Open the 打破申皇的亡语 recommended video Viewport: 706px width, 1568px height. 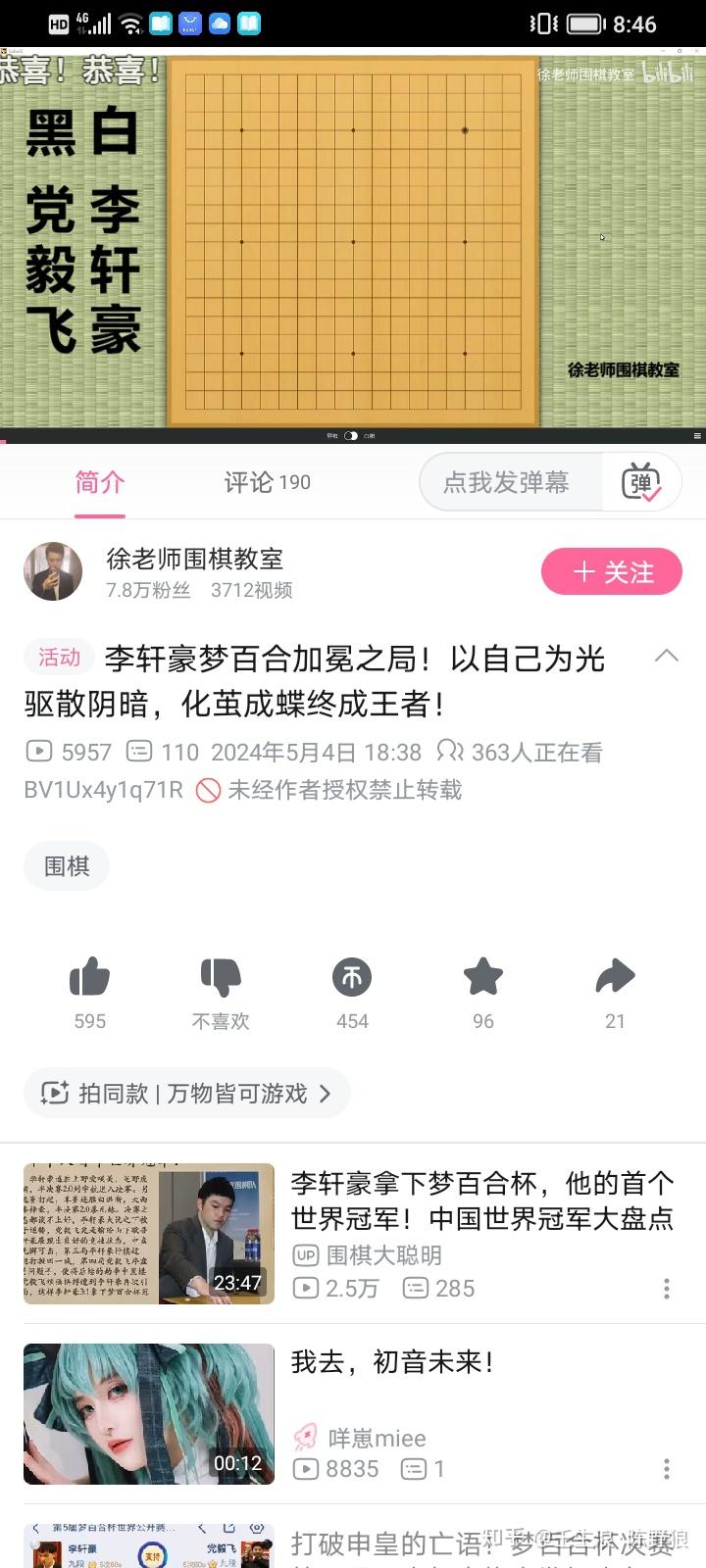(x=480, y=1544)
